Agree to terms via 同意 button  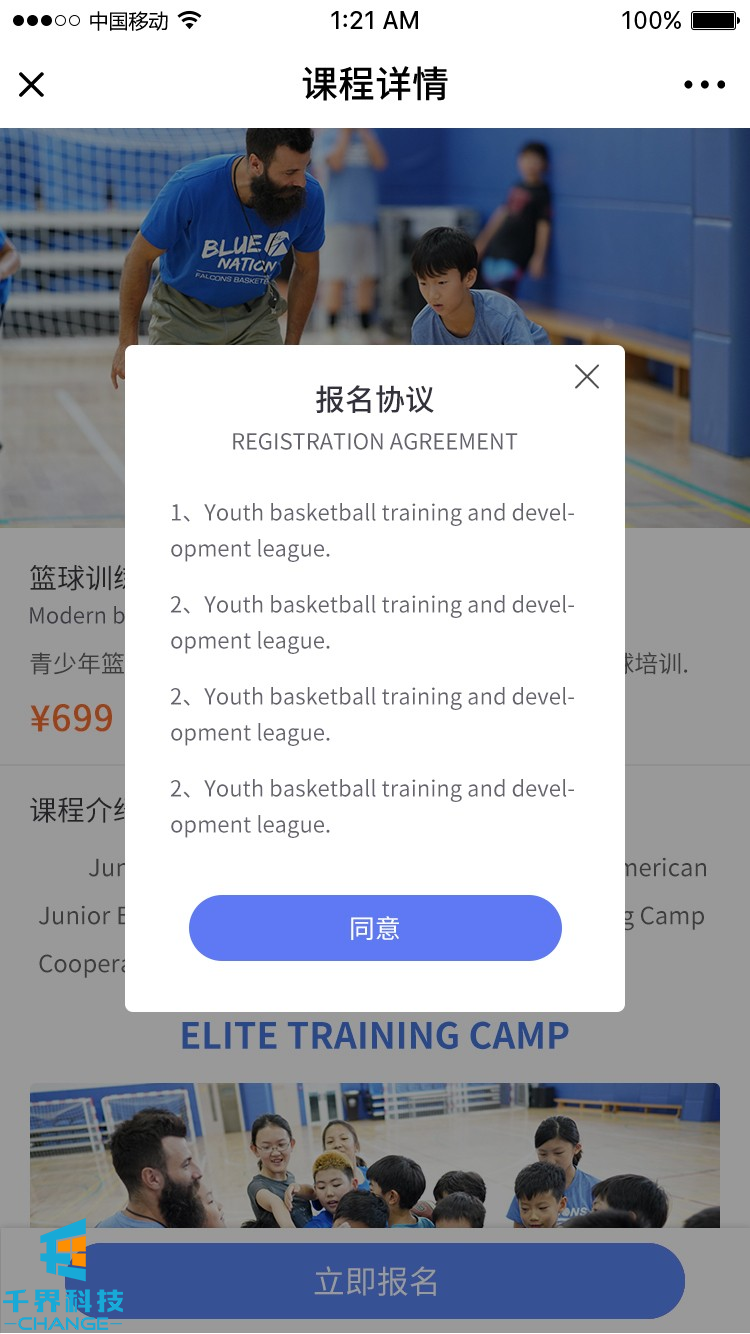375,928
